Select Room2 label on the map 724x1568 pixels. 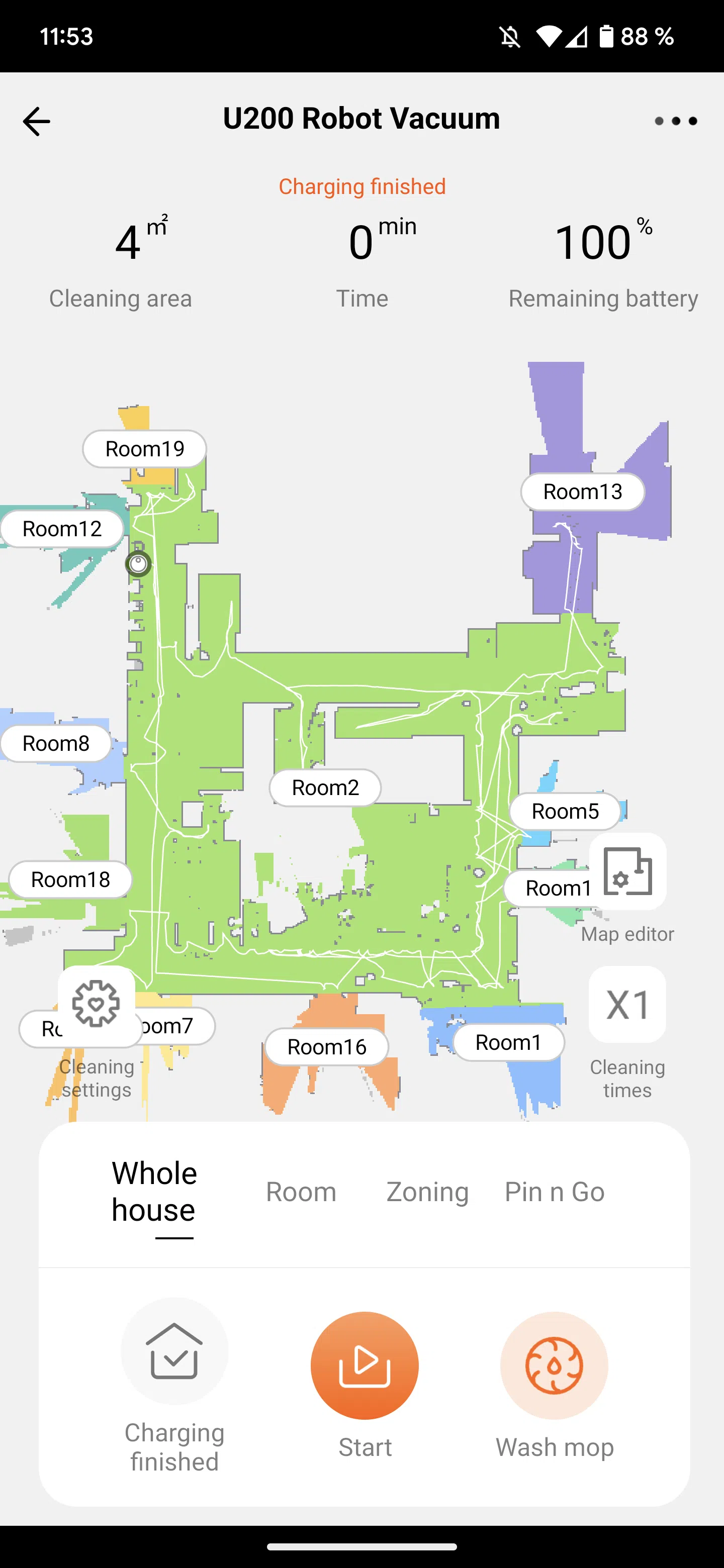click(325, 788)
